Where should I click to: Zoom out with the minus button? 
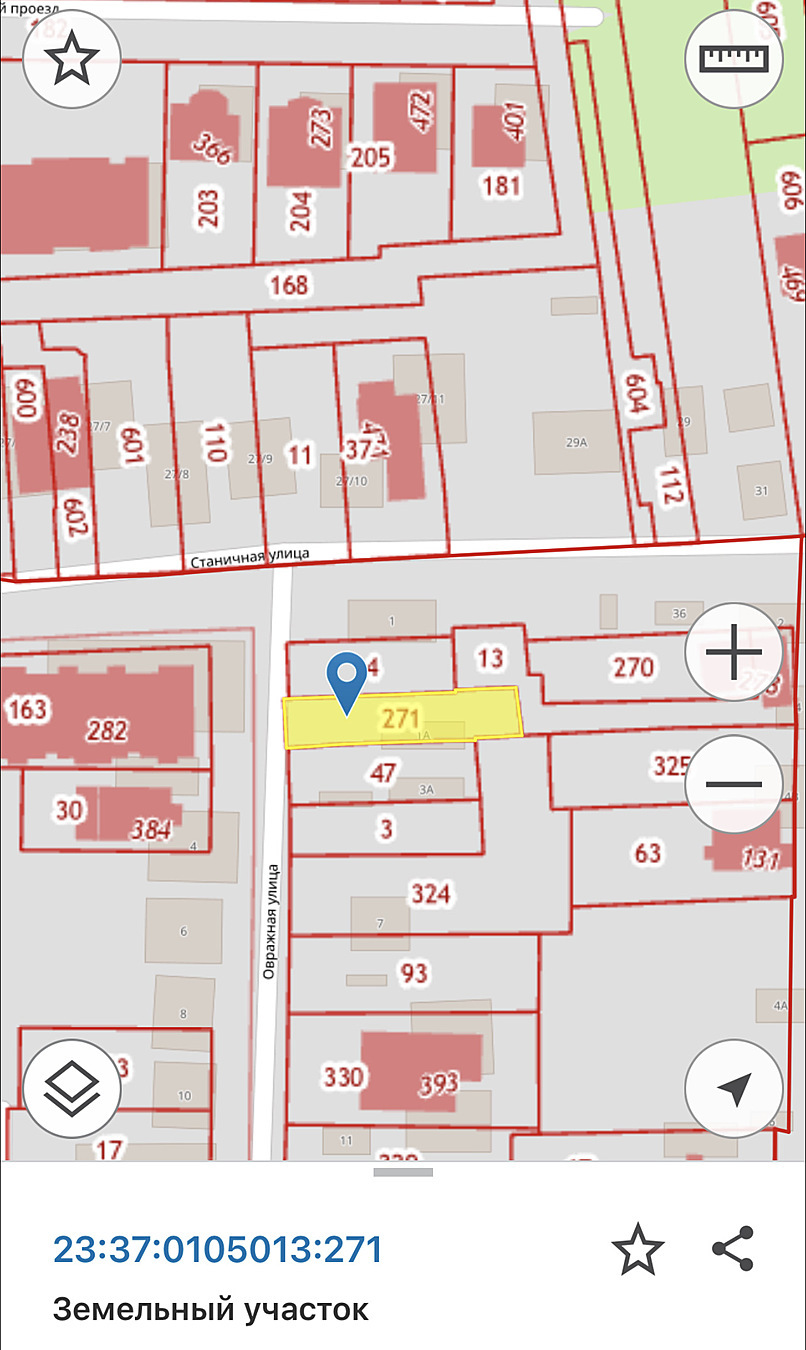pos(734,784)
